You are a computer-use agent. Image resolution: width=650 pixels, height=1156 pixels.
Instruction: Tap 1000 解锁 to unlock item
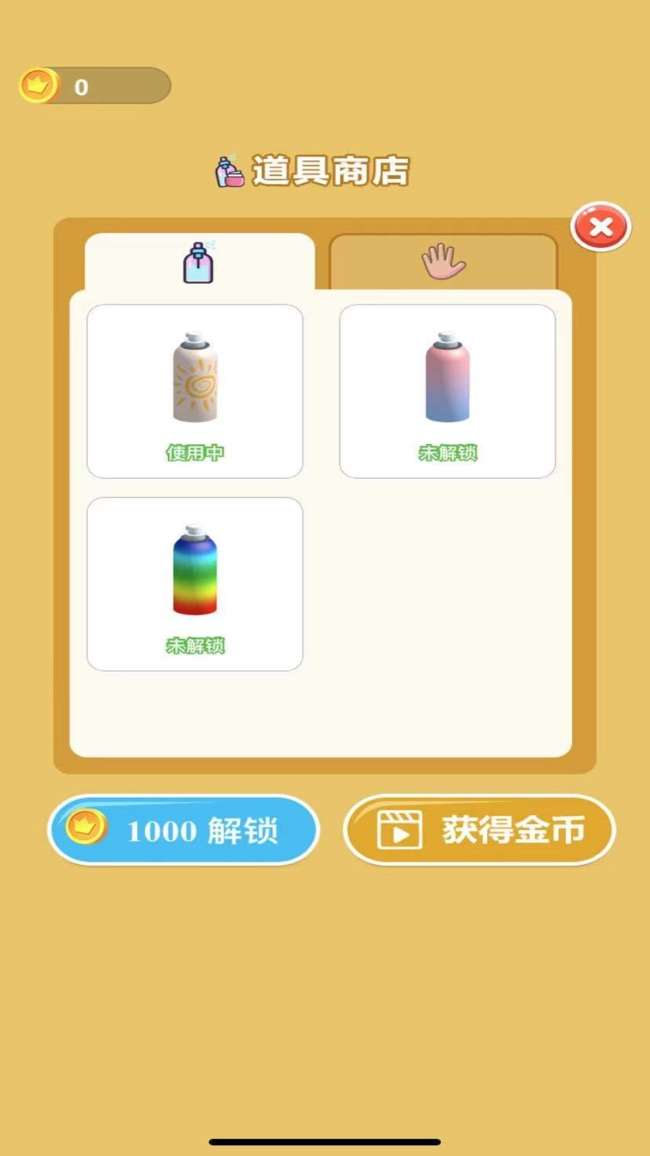[x=184, y=830]
